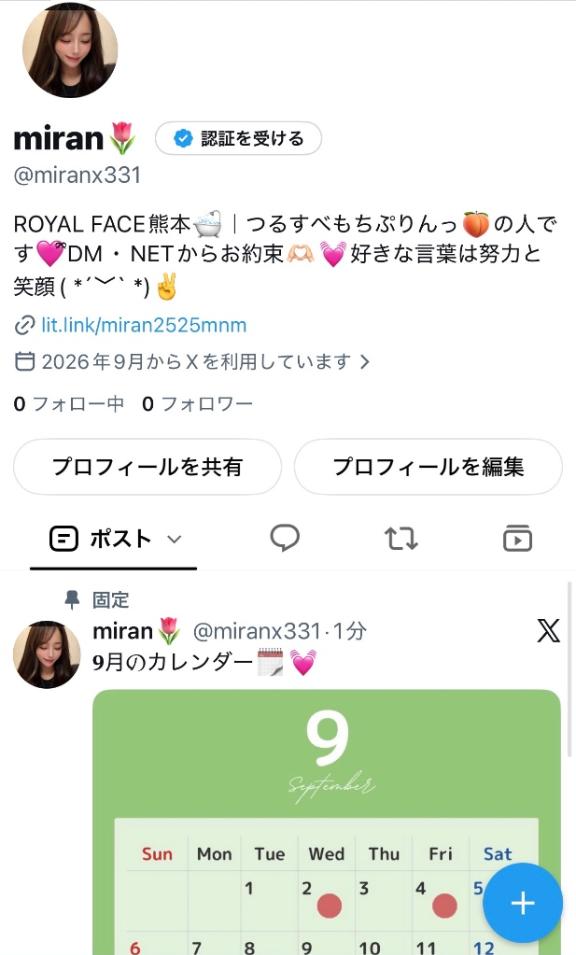Image resolution: width=576 pixels, height=955 pixels.
Task: Tap the 認証を受ける verification button
Action: tap(238, 138)
